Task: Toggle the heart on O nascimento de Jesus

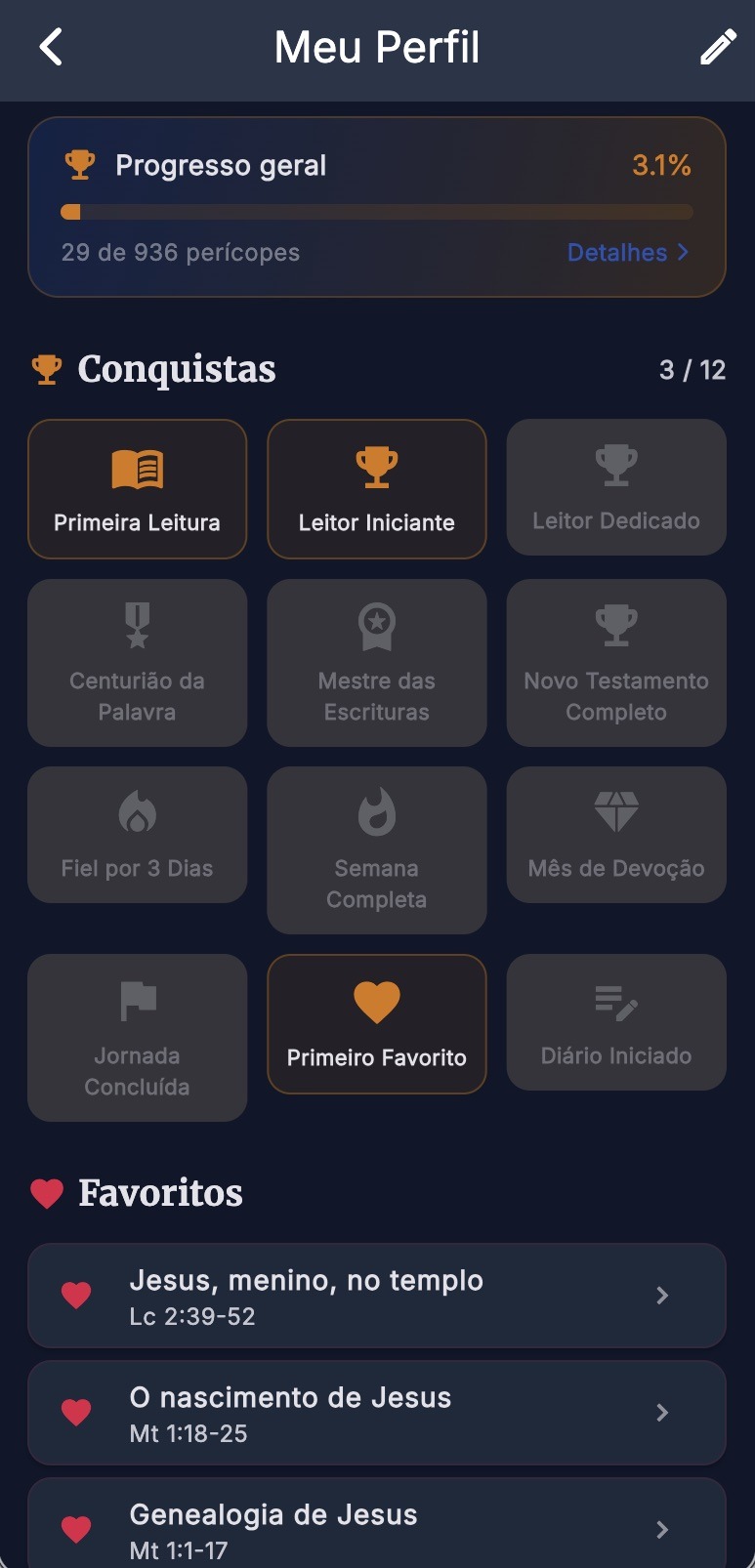Action: point(76,1412)
